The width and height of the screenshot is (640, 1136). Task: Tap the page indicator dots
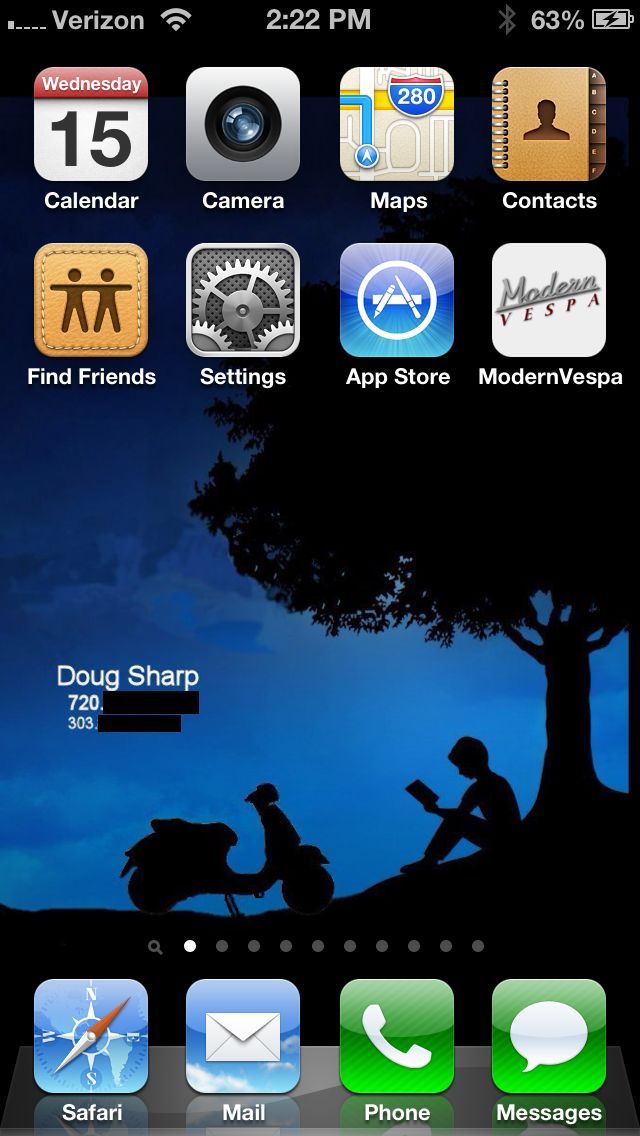click(316, 946)
